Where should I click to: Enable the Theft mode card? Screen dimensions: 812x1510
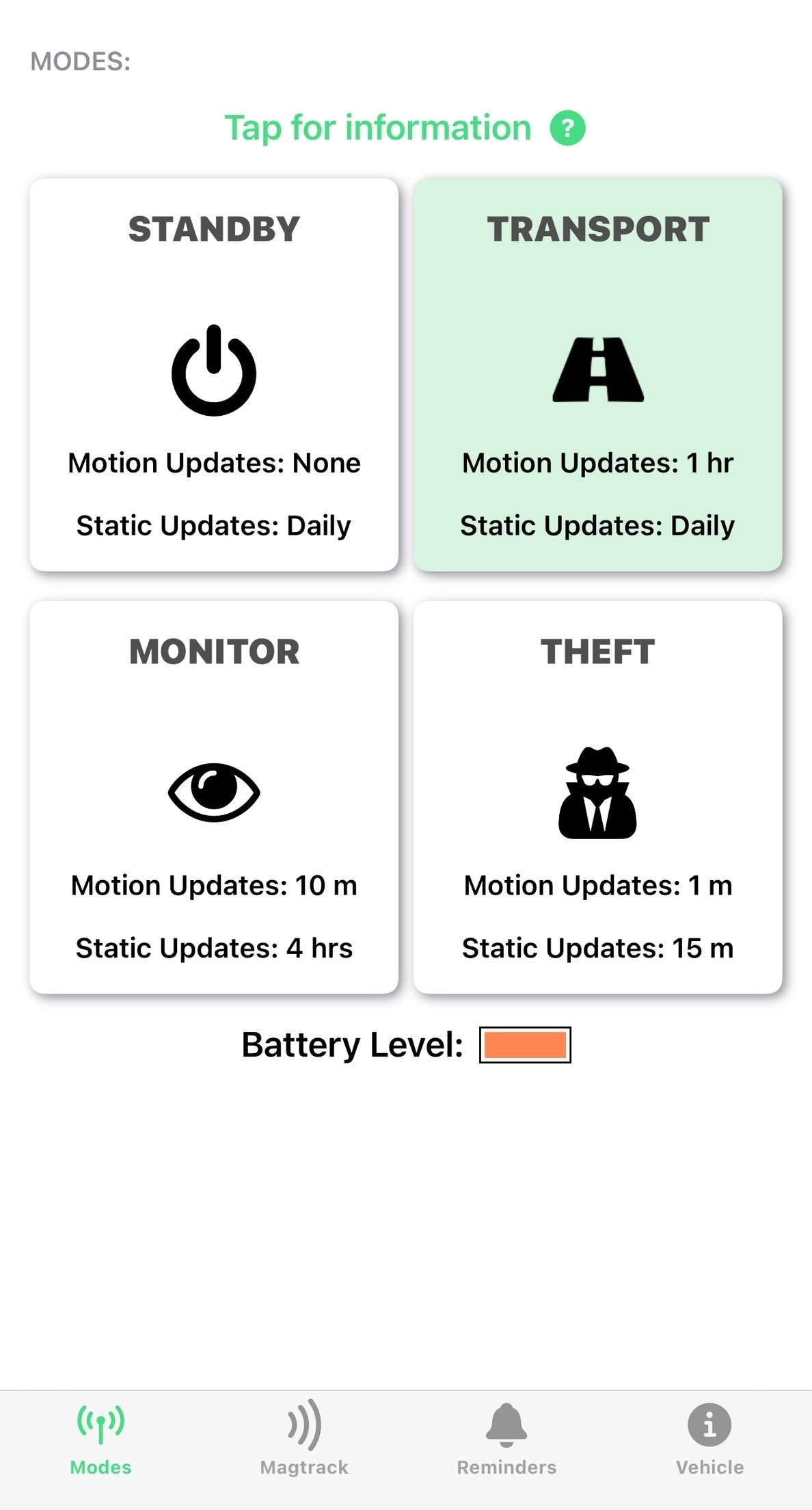(x=597, y=797)
